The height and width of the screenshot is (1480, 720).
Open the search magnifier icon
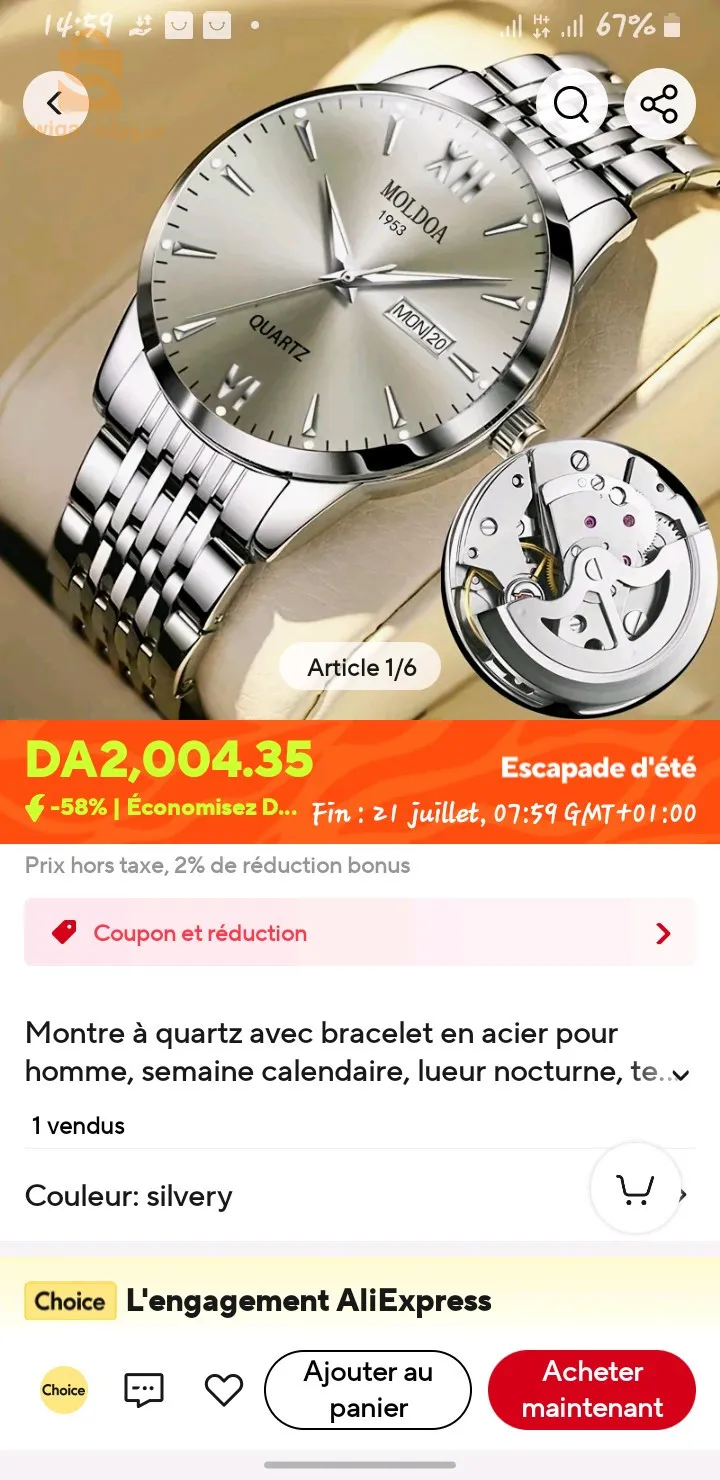(x=571, y=103)
